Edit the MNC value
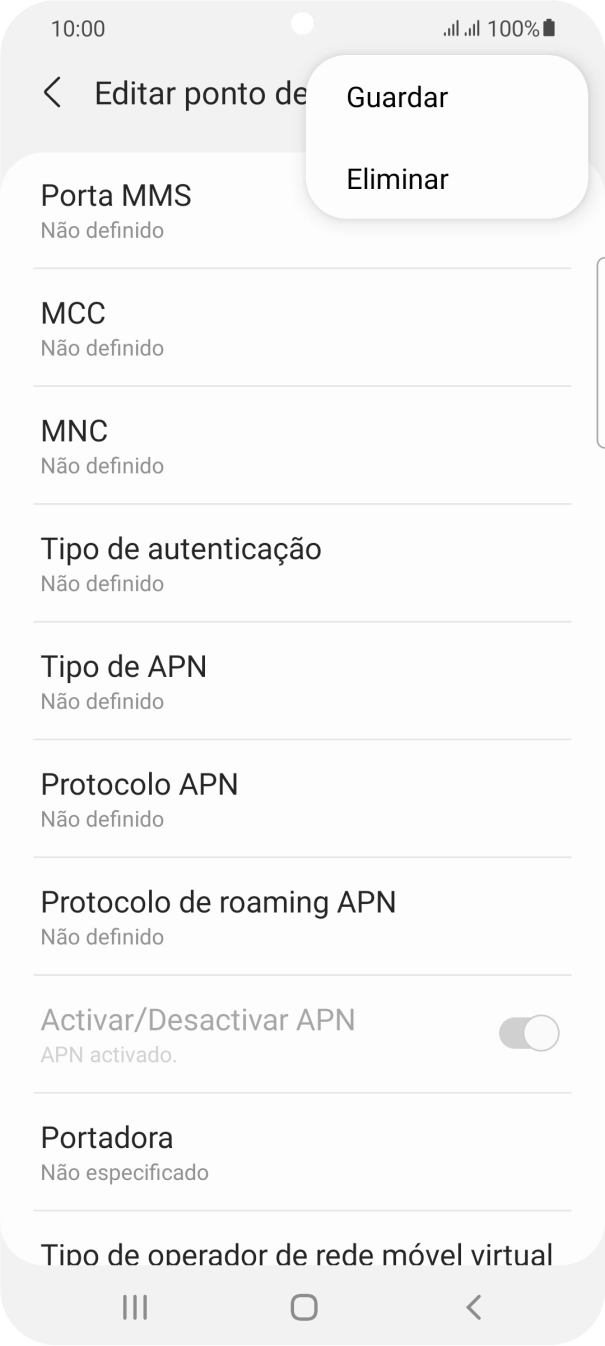605x1346 pixels. click(x=300, y=447)
